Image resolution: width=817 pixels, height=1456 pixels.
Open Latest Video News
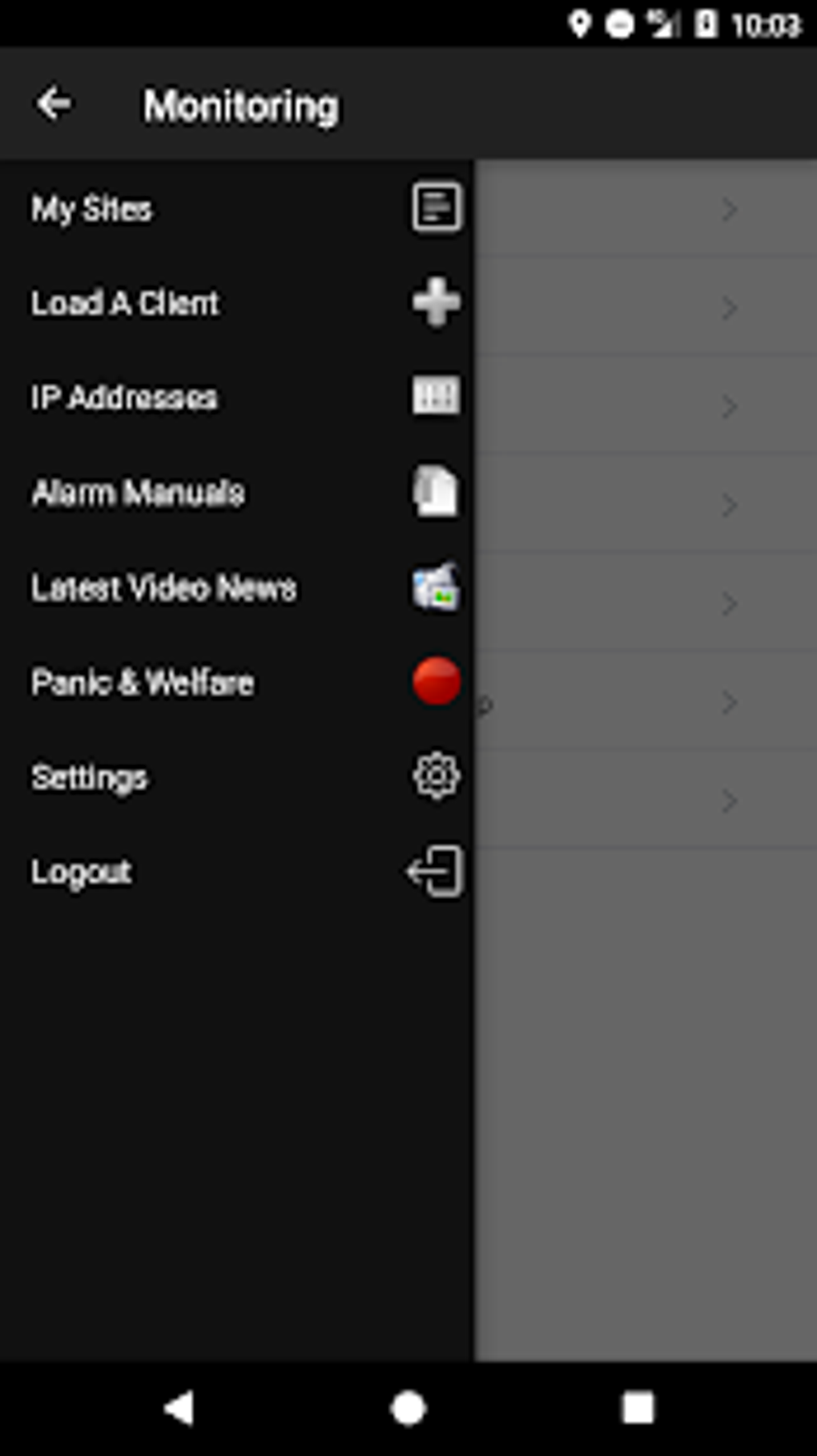pyautogui.click(x=236, y=587)
